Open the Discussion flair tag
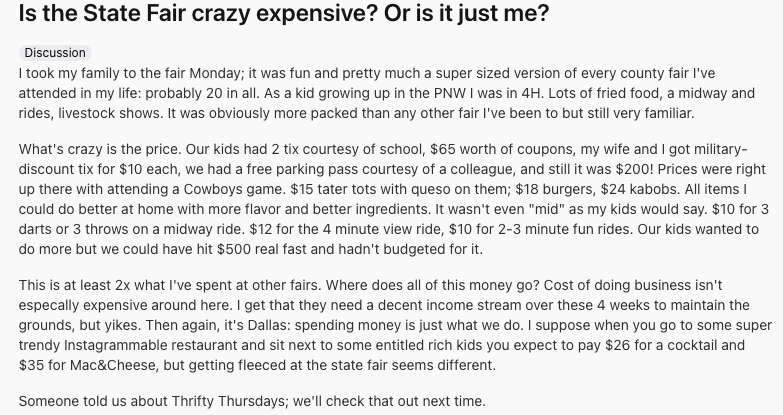This screenshot has width=783, height=415. tap(55, 53)
